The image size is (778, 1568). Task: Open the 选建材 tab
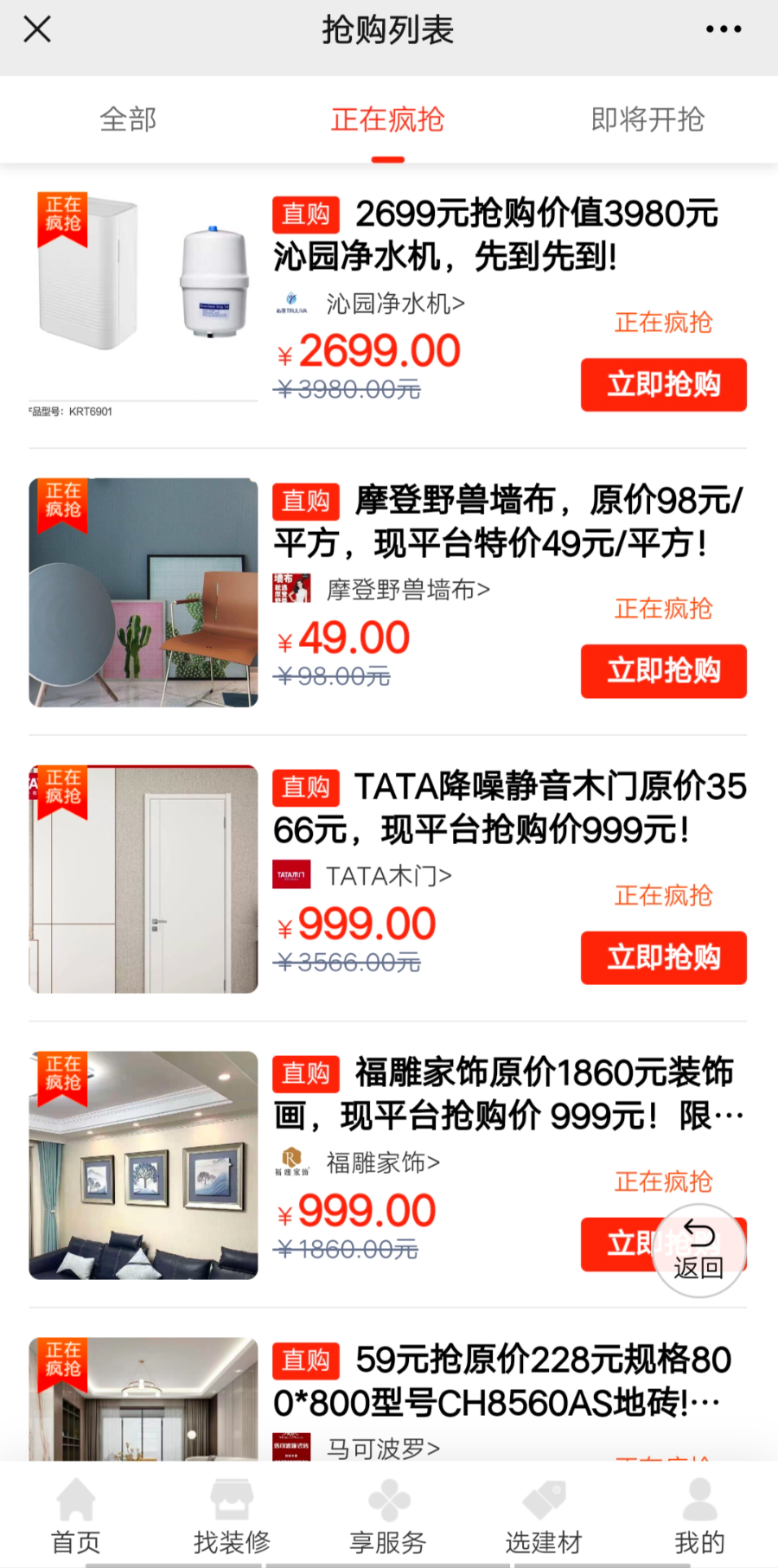(544, 1515)
